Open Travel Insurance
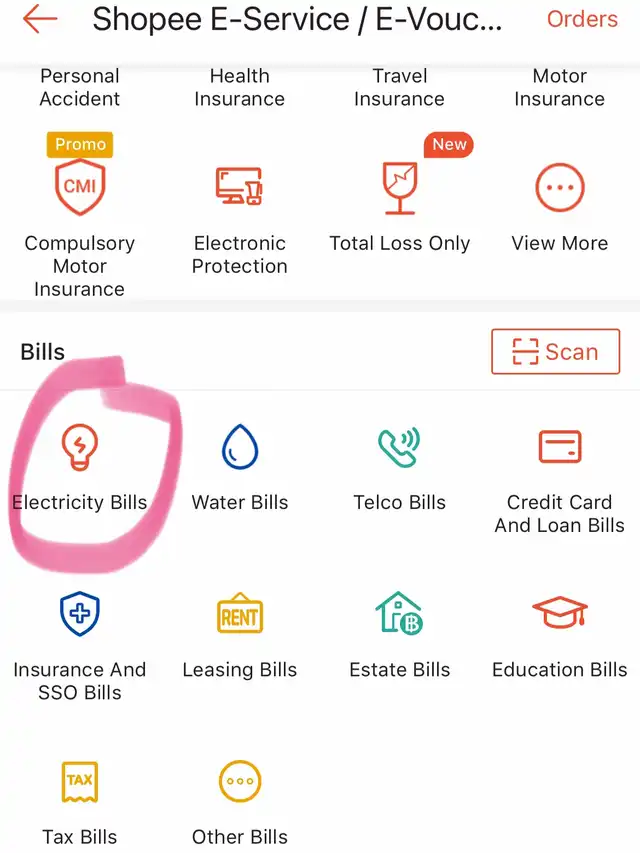640x853 pixels. point(400,87)
